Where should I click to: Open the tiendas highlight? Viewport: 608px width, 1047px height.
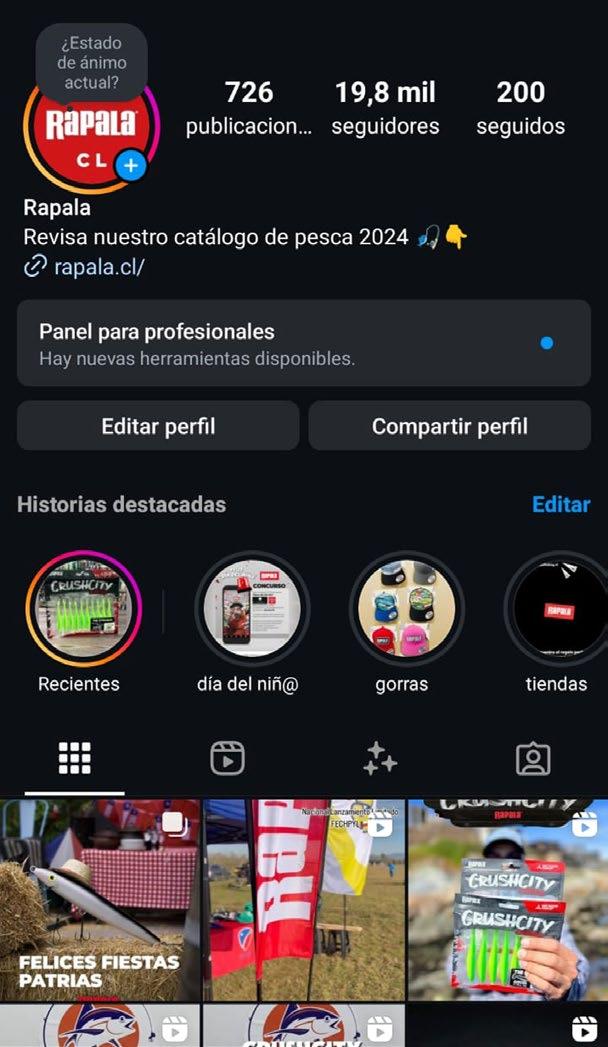[556, 609]
